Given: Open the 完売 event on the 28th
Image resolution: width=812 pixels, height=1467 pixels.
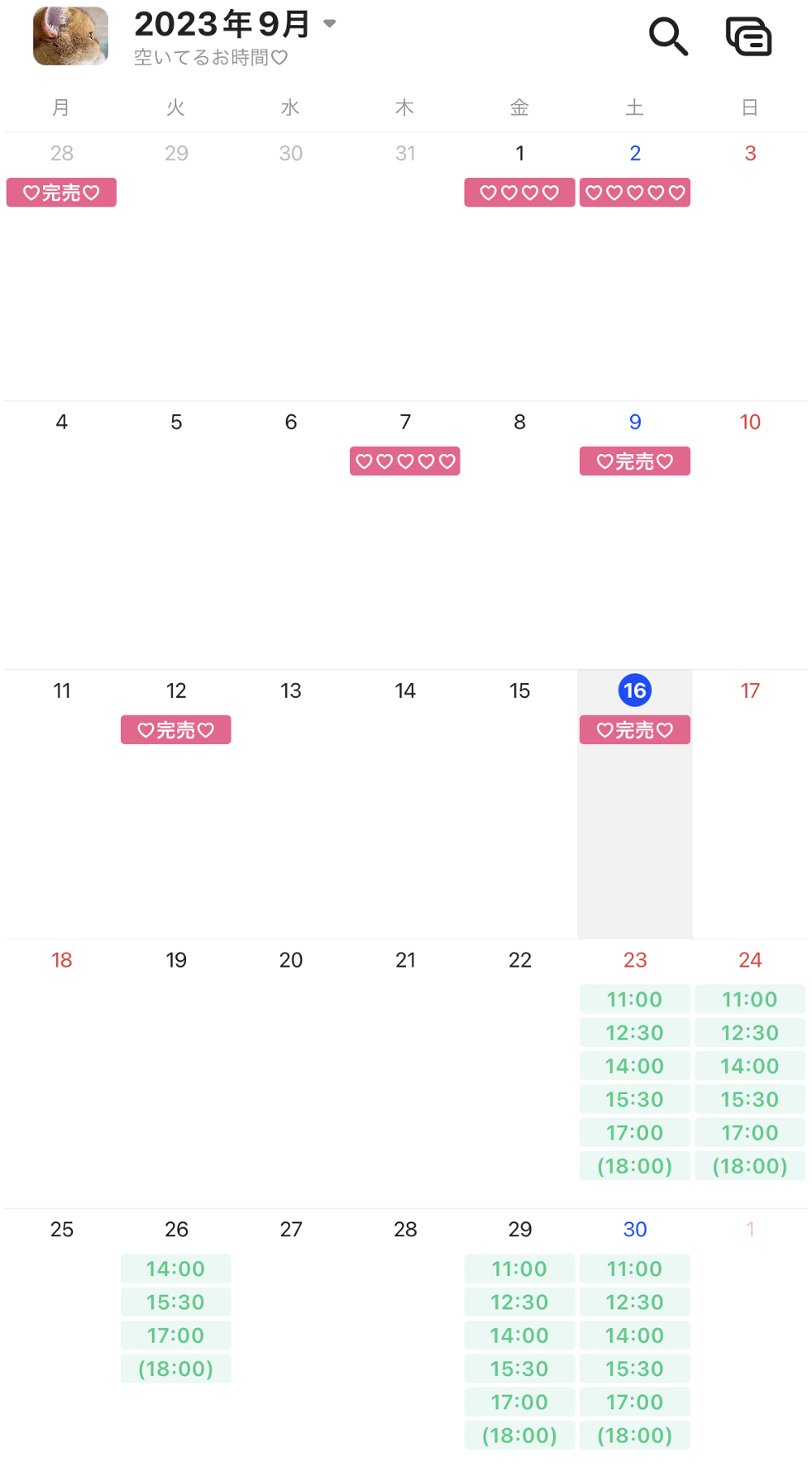Looking at the screenshot, I should point(62,193).
